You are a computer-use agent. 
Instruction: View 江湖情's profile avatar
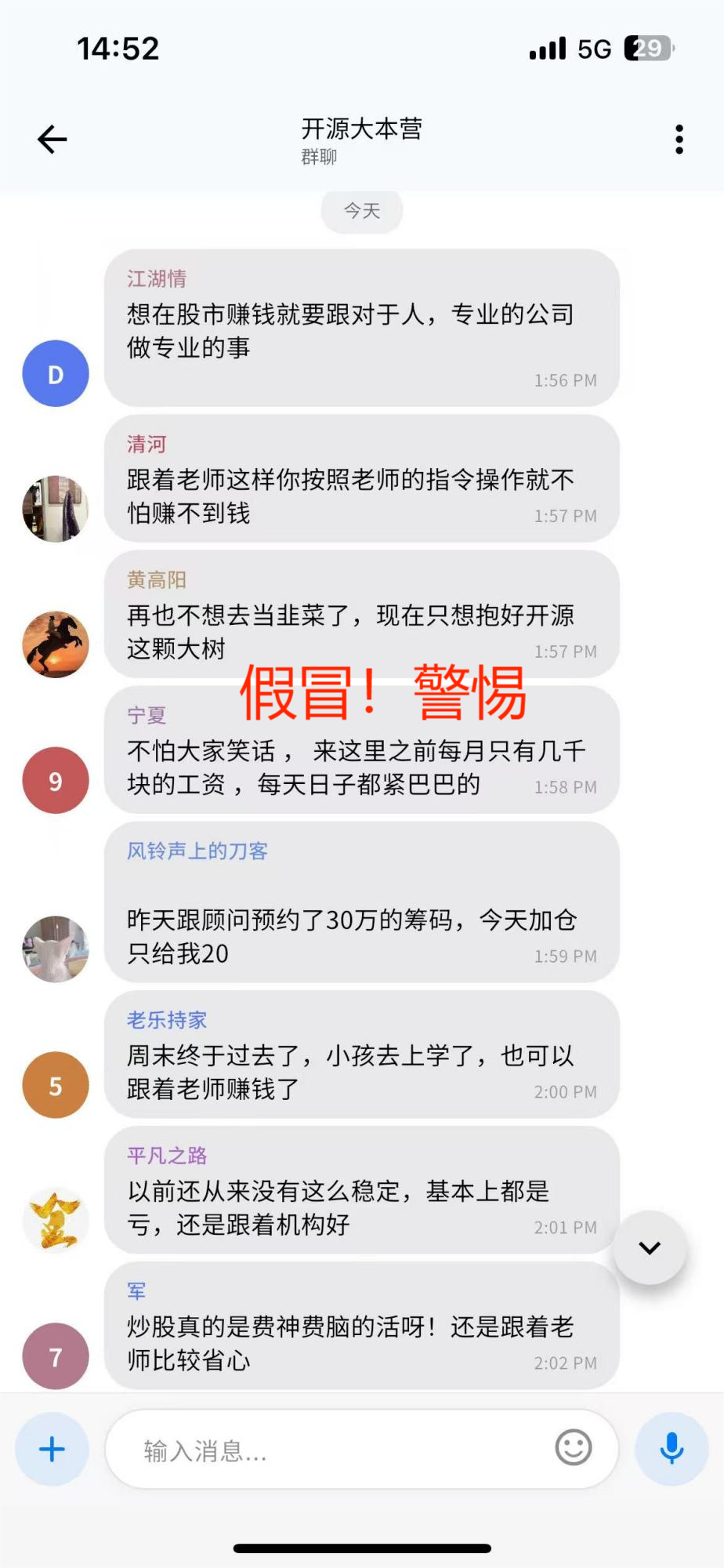point(56,374)
